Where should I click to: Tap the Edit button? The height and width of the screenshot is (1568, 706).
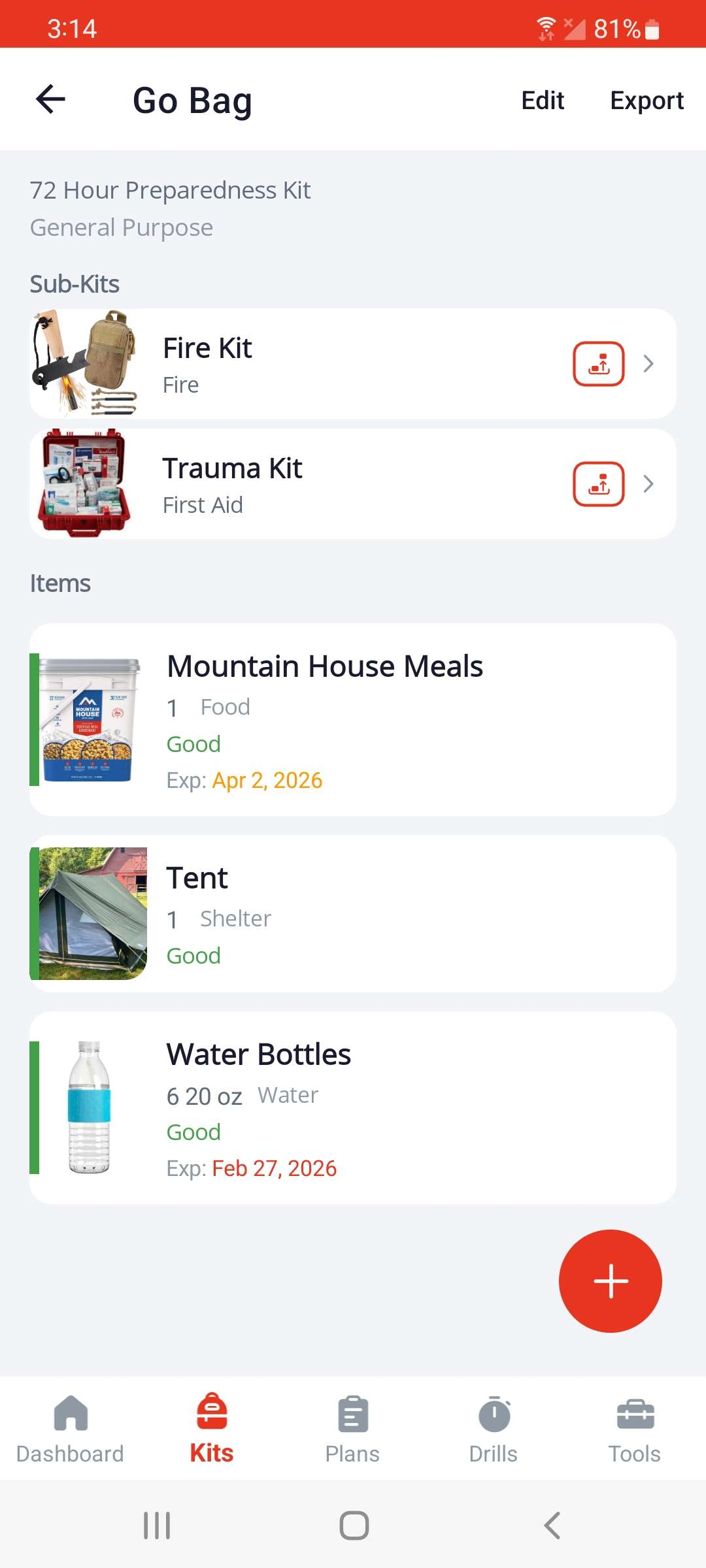tap(542, 99)
